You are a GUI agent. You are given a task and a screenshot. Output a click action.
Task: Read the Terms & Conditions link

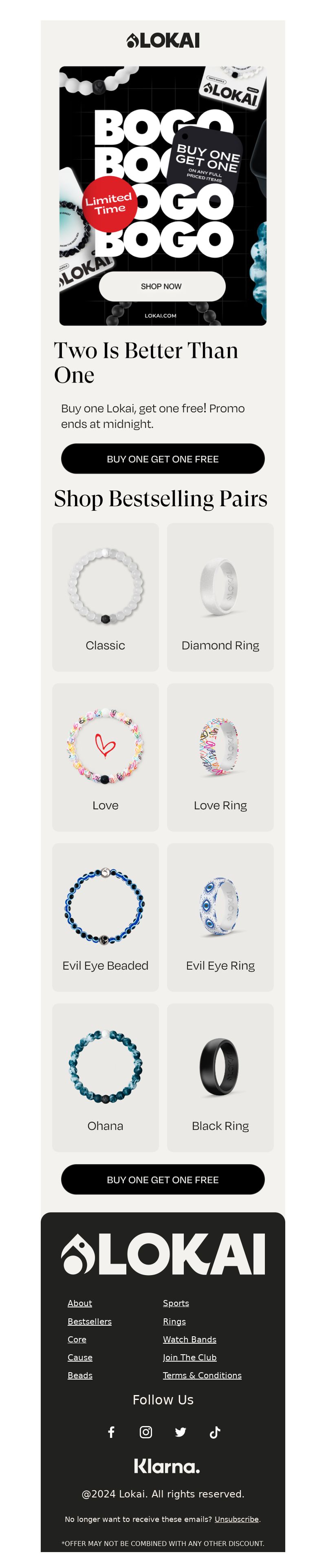pos(202,1375)
